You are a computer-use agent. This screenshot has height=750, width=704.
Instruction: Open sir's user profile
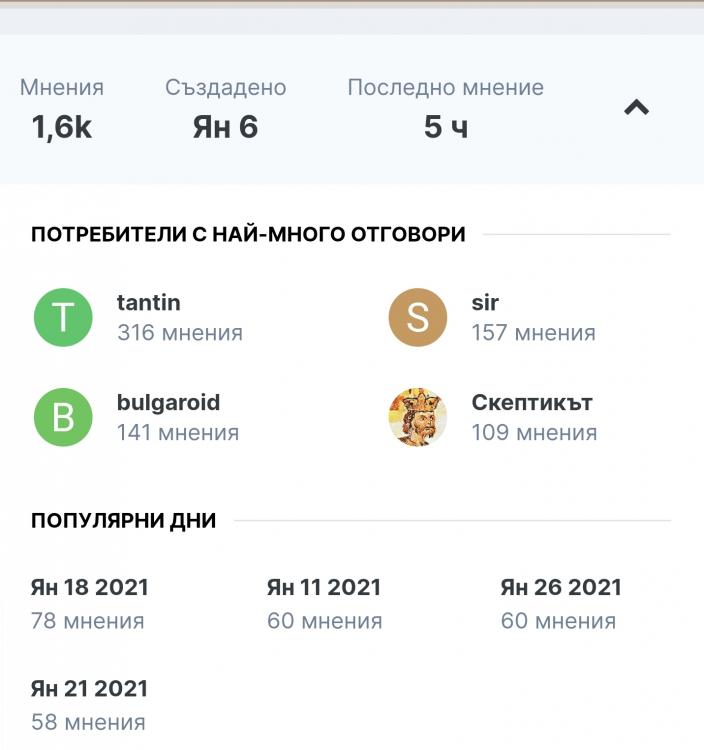(485, 302)
